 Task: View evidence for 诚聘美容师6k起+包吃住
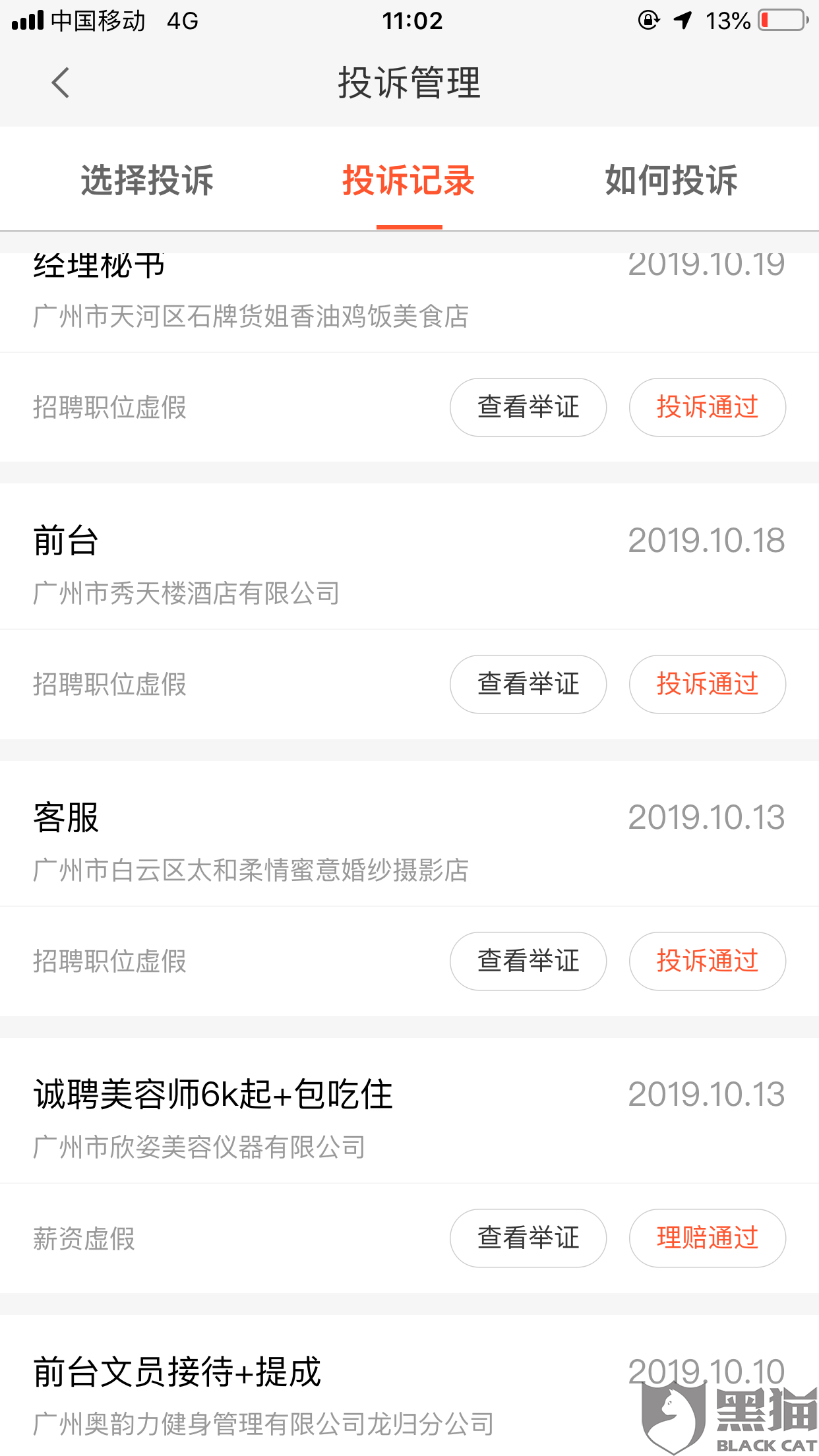(528, 1238)
